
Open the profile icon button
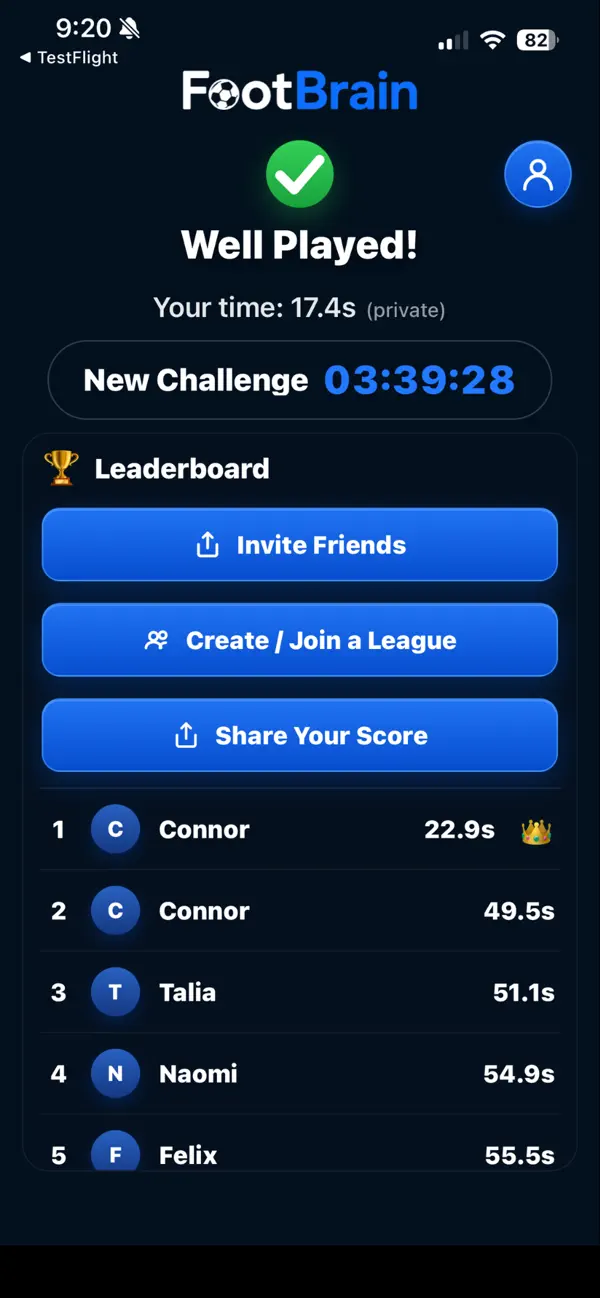[538, 175]
